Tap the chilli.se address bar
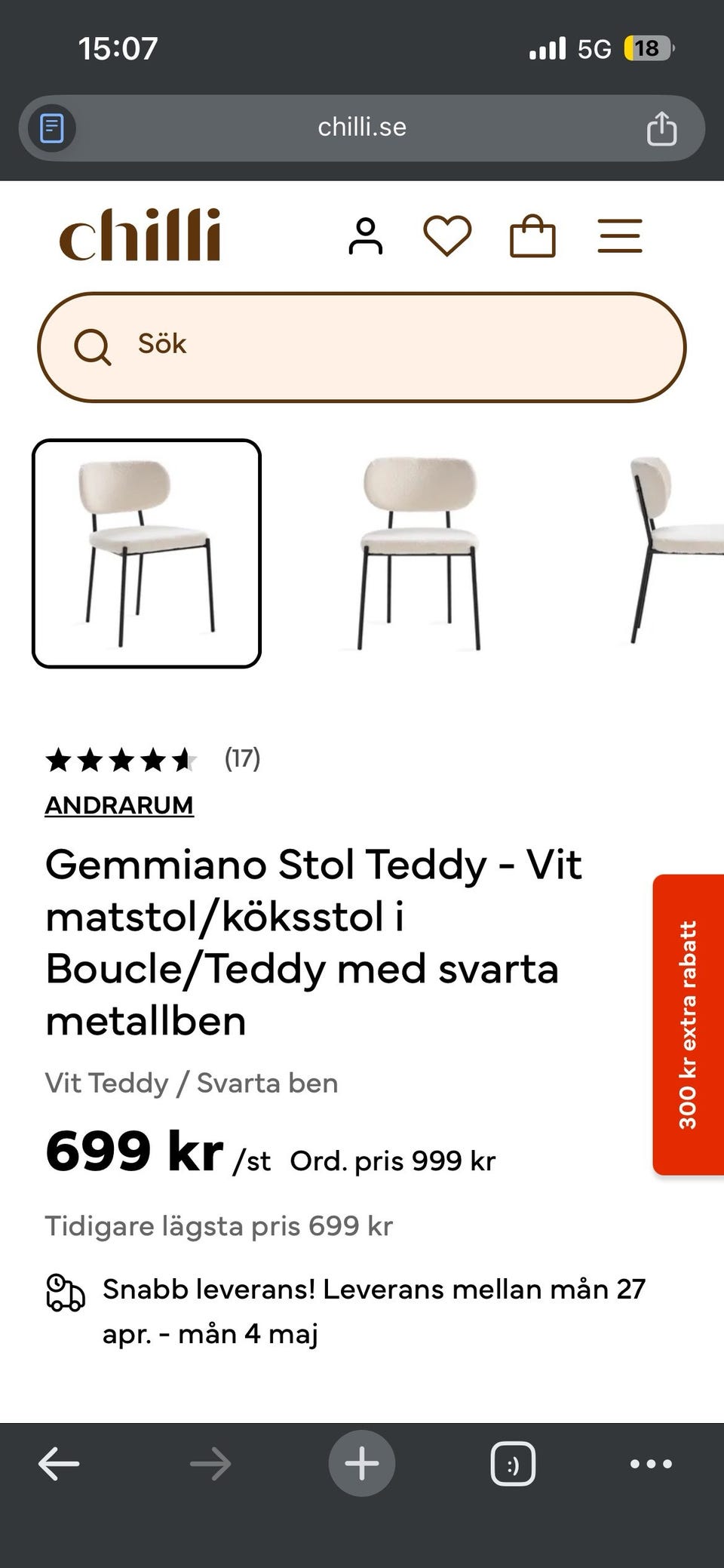724x1568 pixels. tap(362, 127)
